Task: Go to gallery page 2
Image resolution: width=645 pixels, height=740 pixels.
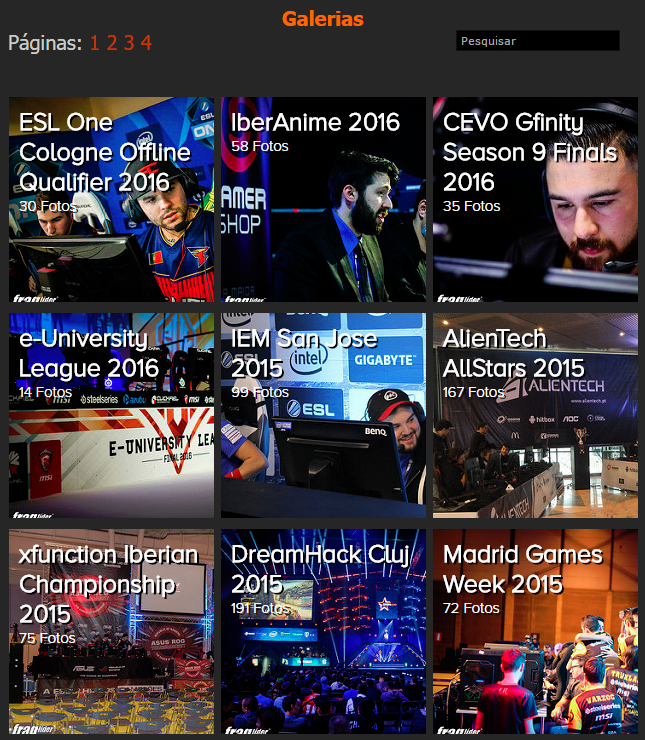Action: [x=112, y=43]
